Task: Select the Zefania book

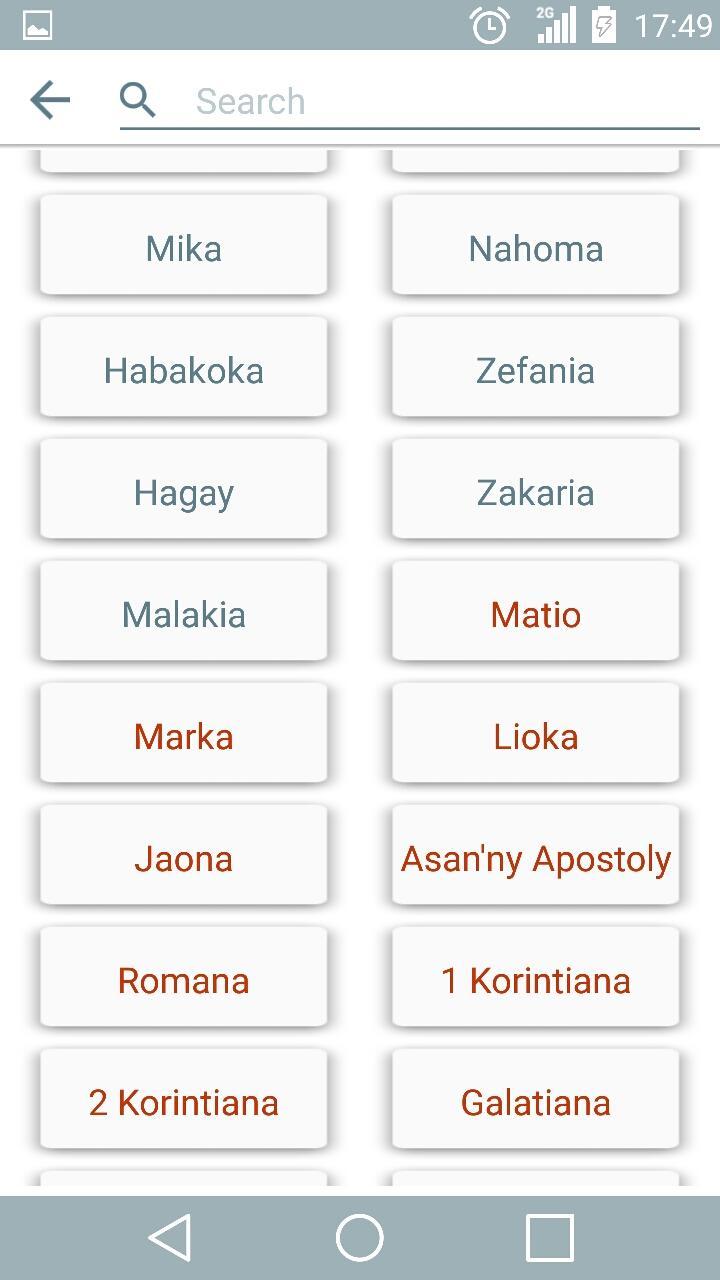Action: [x=536, y=370]
